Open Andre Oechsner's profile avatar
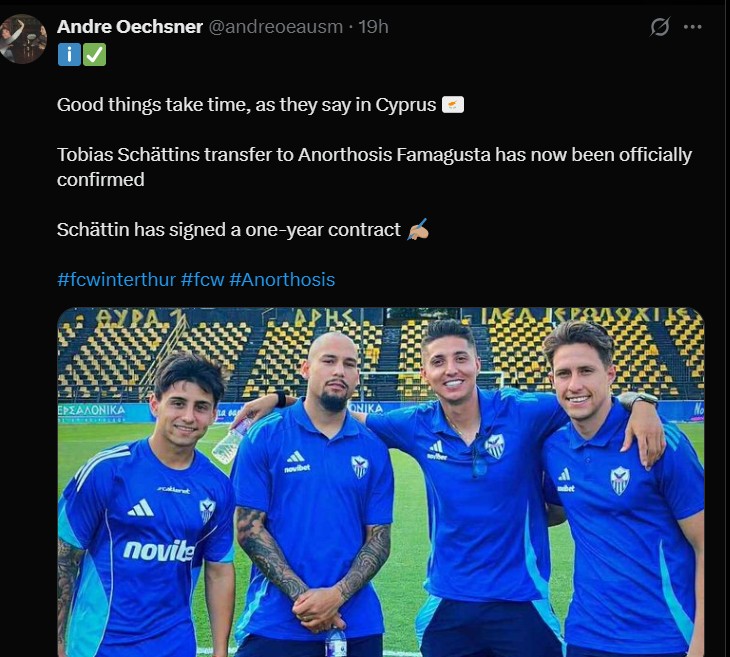 [23, 39]
